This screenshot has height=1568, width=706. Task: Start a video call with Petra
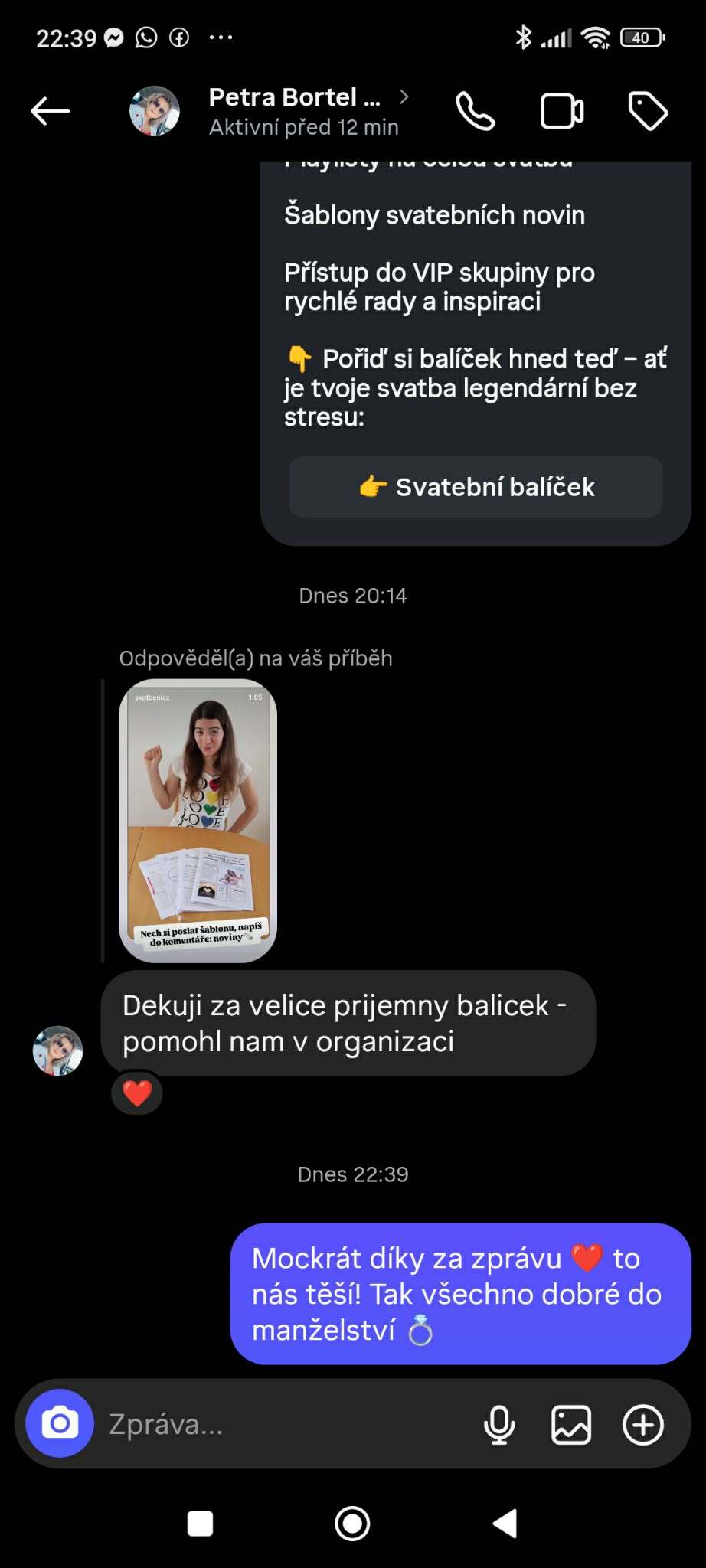point(562,111)
